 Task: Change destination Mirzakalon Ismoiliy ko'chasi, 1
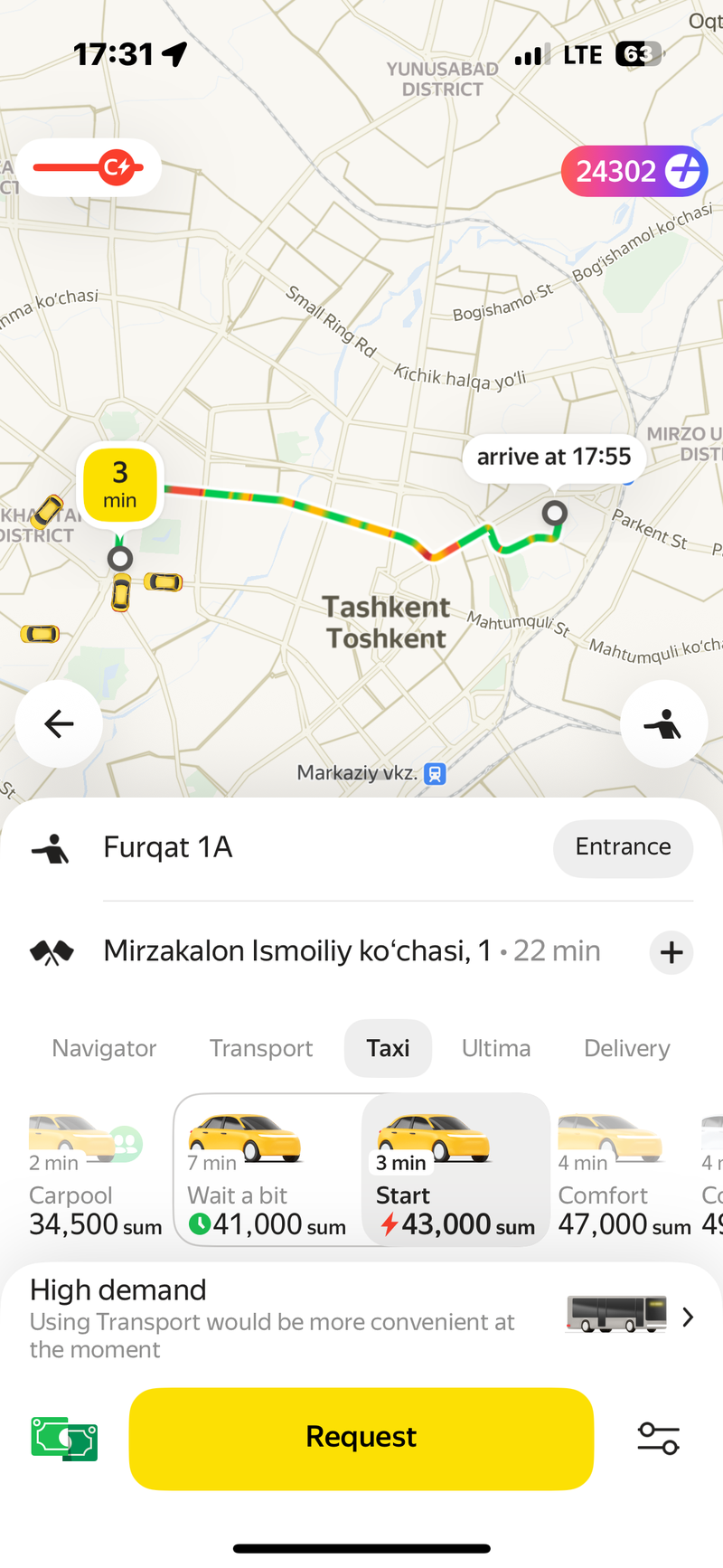click(x=298, y=951)
